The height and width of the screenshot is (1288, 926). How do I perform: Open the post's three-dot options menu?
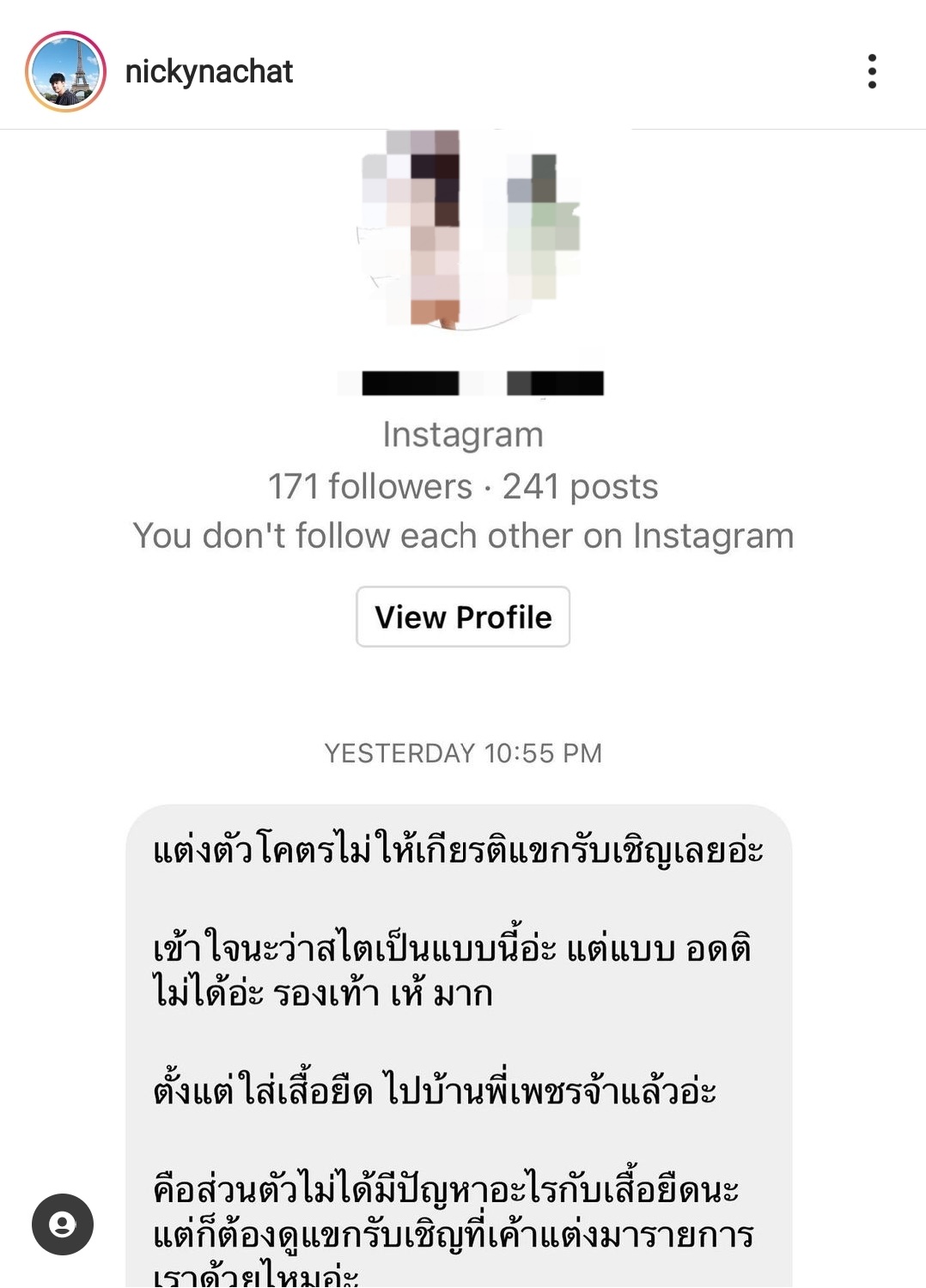pos(872,71)
